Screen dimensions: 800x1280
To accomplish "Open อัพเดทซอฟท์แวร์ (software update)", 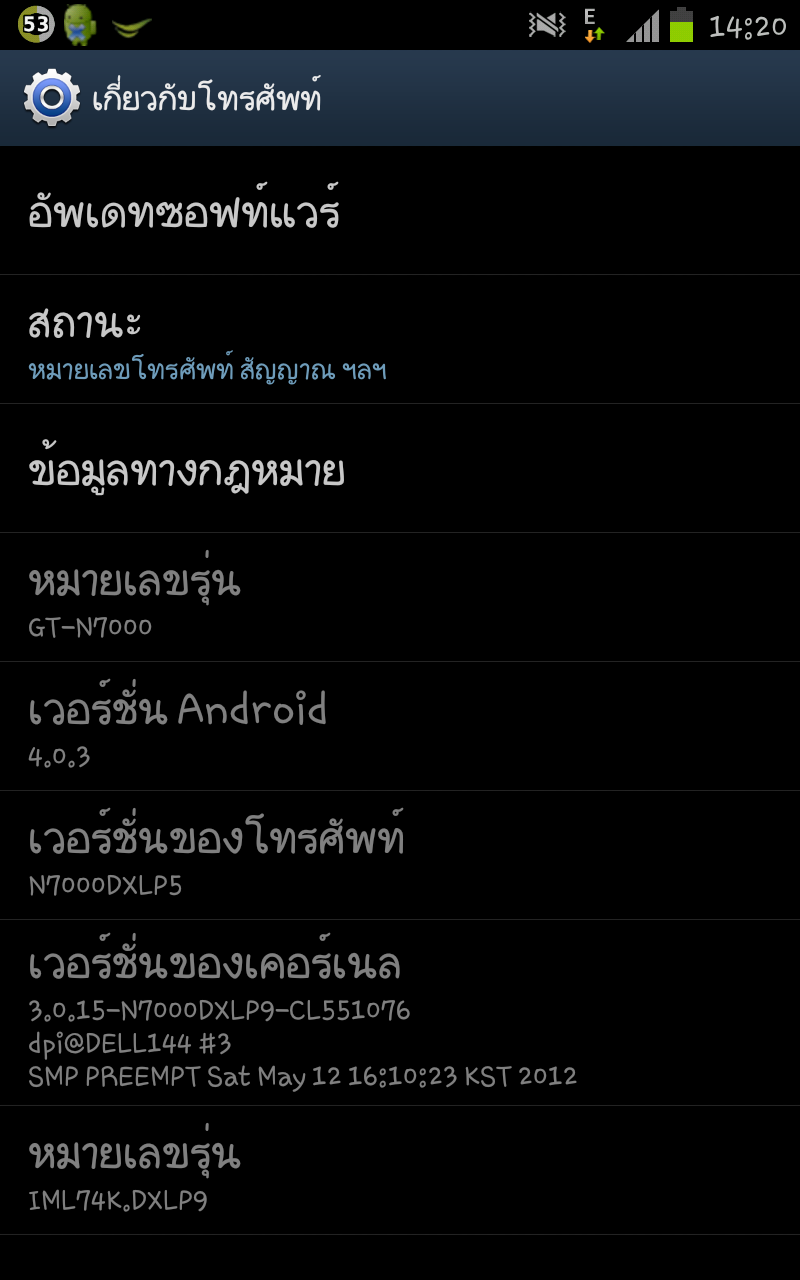I will [x=400, y=212].
